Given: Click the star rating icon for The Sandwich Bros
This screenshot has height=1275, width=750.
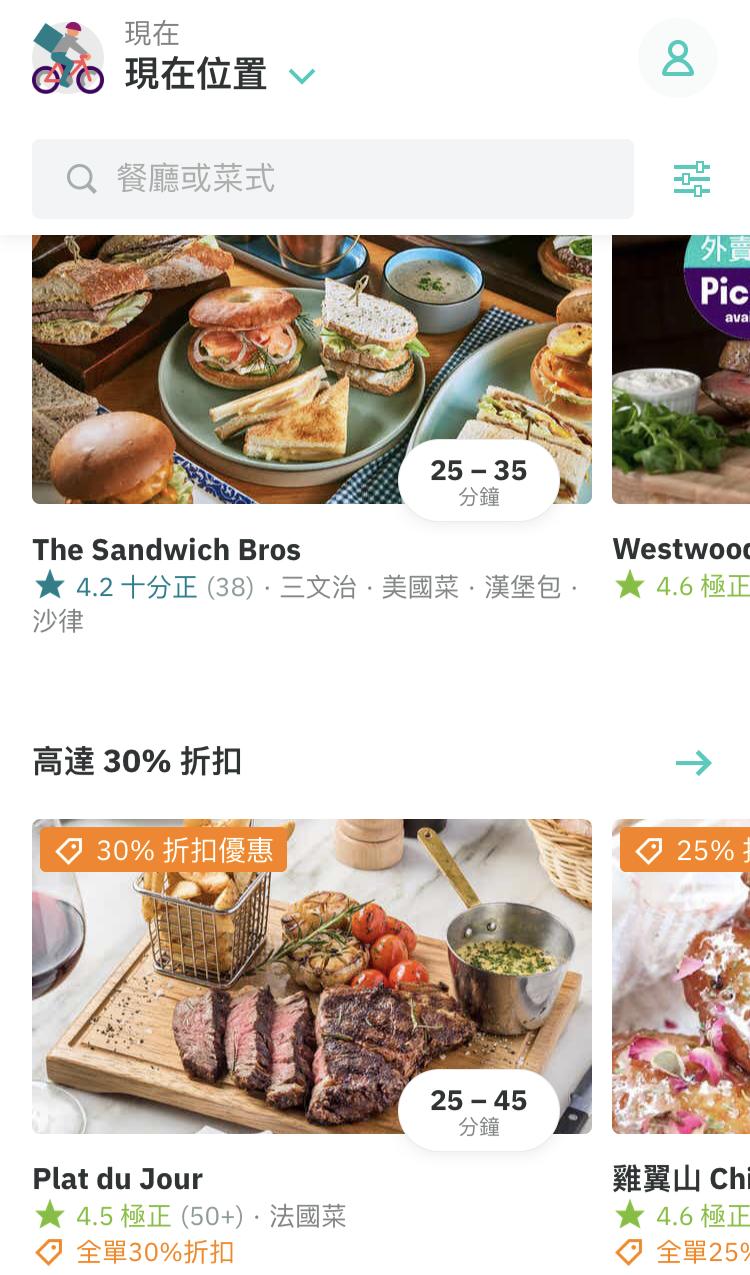Looking at the screenshot, I should click(48, 586).
